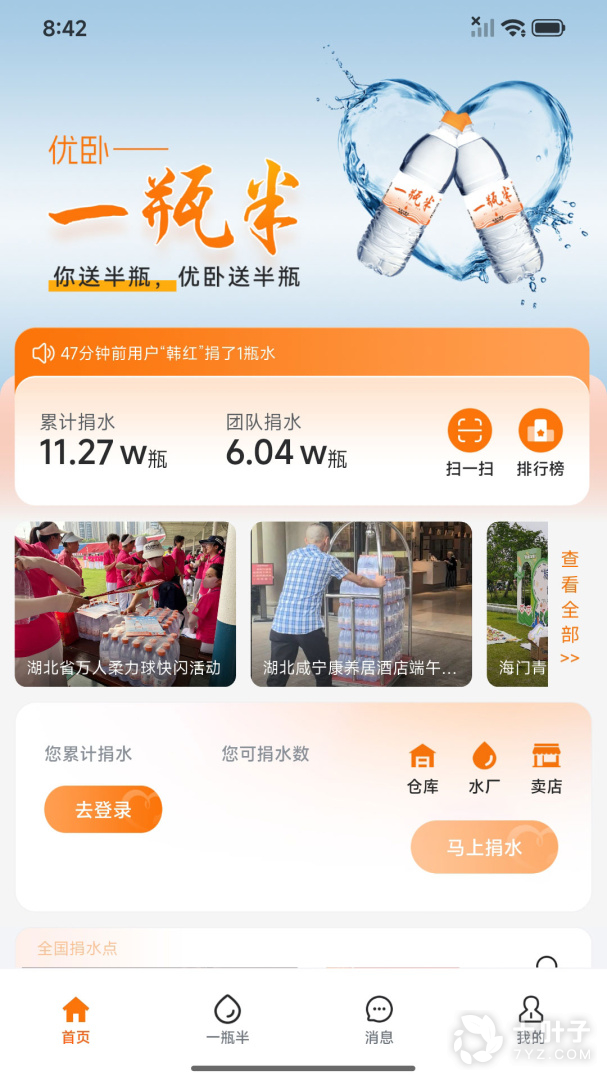Open the 排行榜 leaderboard
Screen dimensions: 607x1080
[540, 442]
